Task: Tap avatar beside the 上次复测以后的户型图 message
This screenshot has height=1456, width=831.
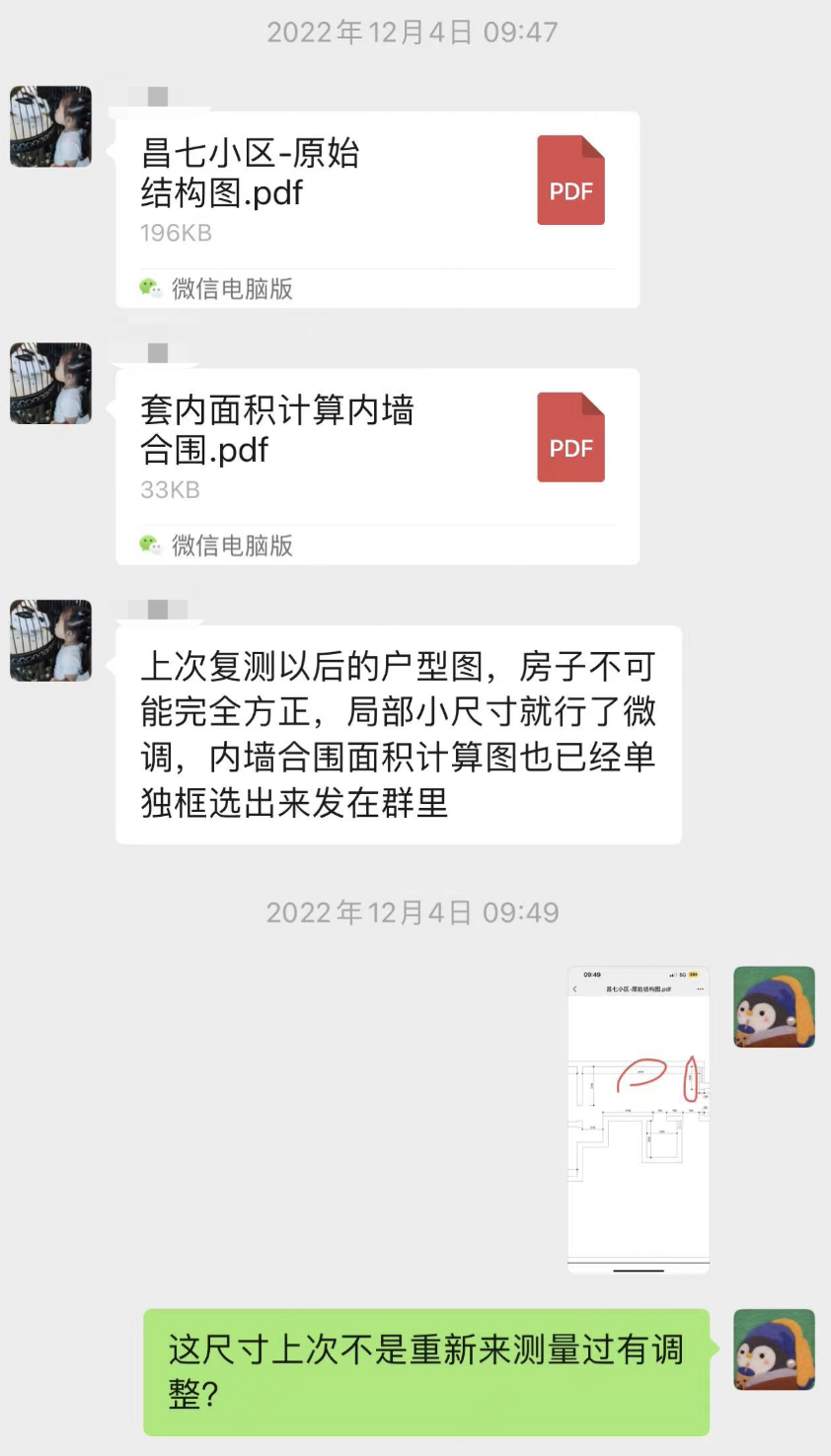Action: [x=51, y=640]
